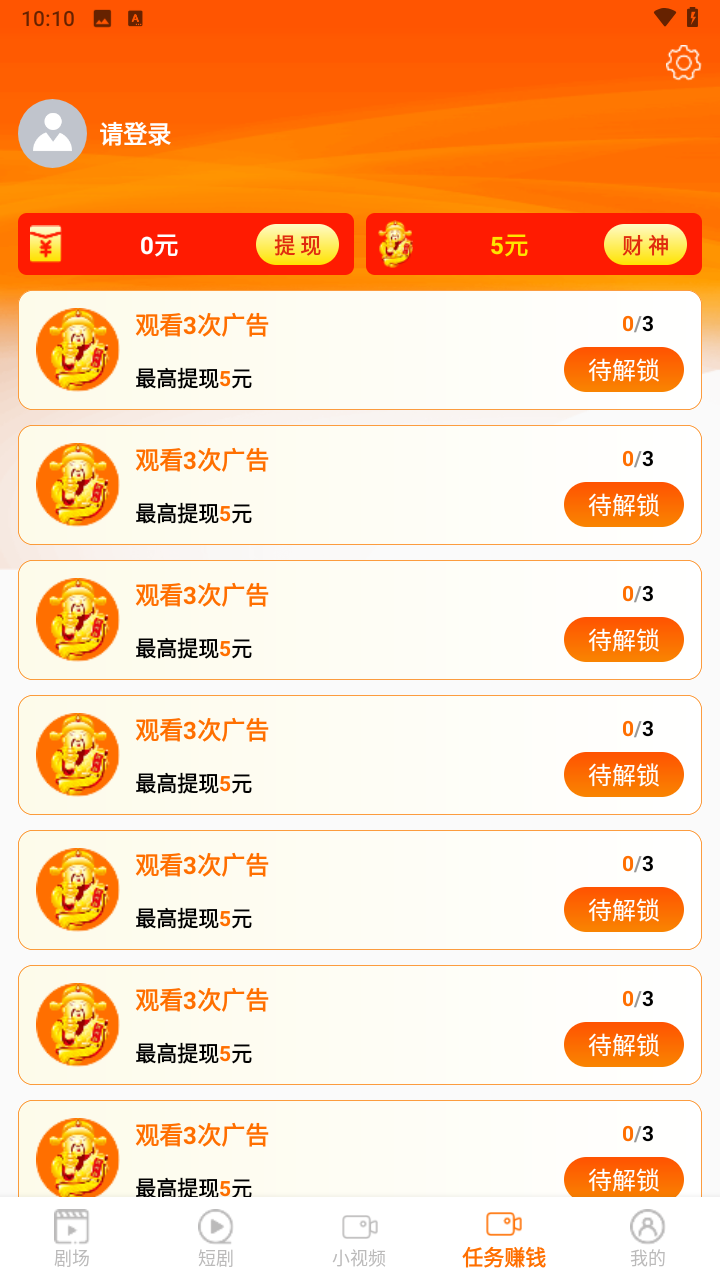Tap the 请登录 login prompt
Screen dimensions: 720x1280
tap(137, 133)
